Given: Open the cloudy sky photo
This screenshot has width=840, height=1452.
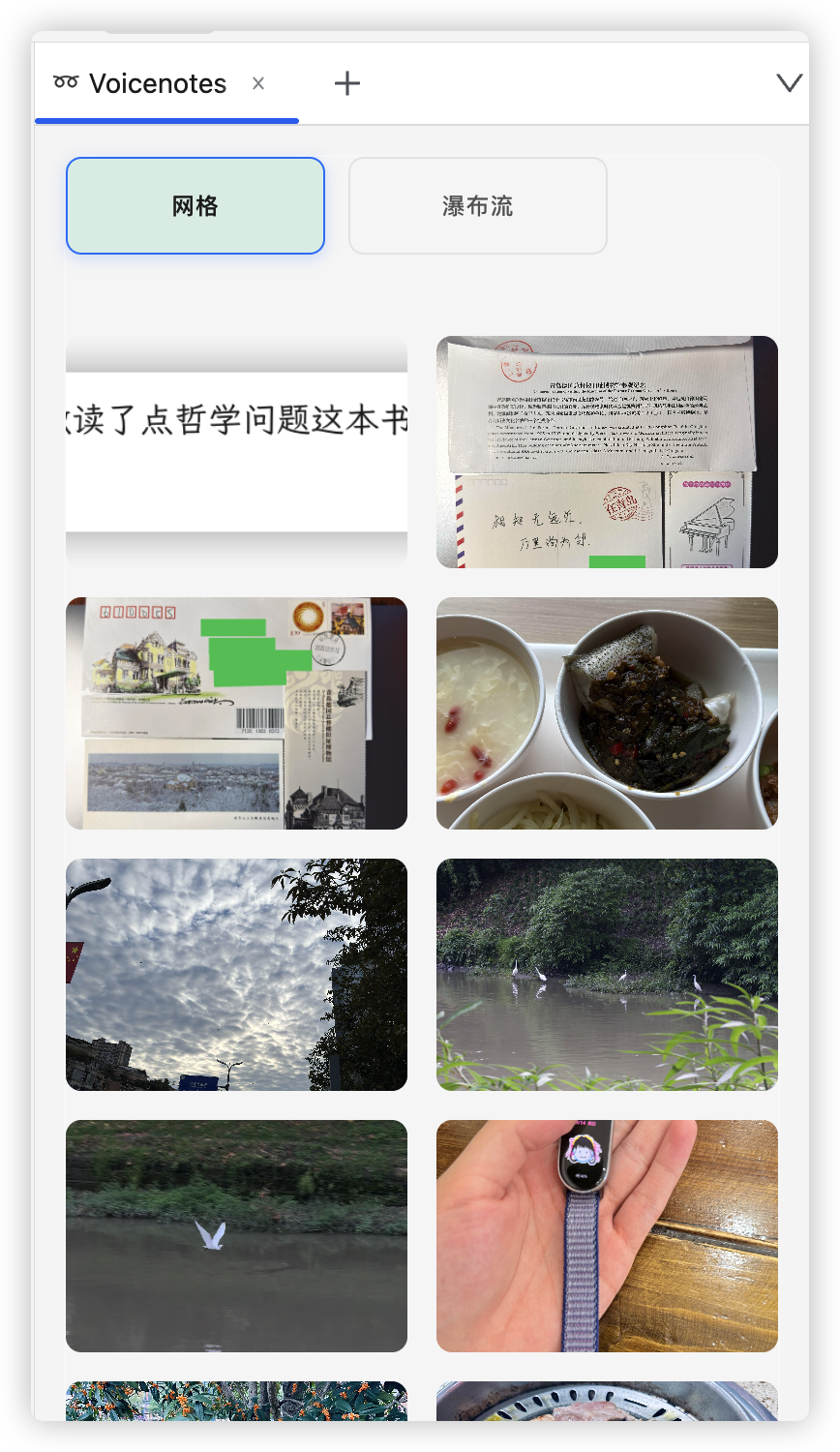Looking at the screenshot, I should pos(235,974).
